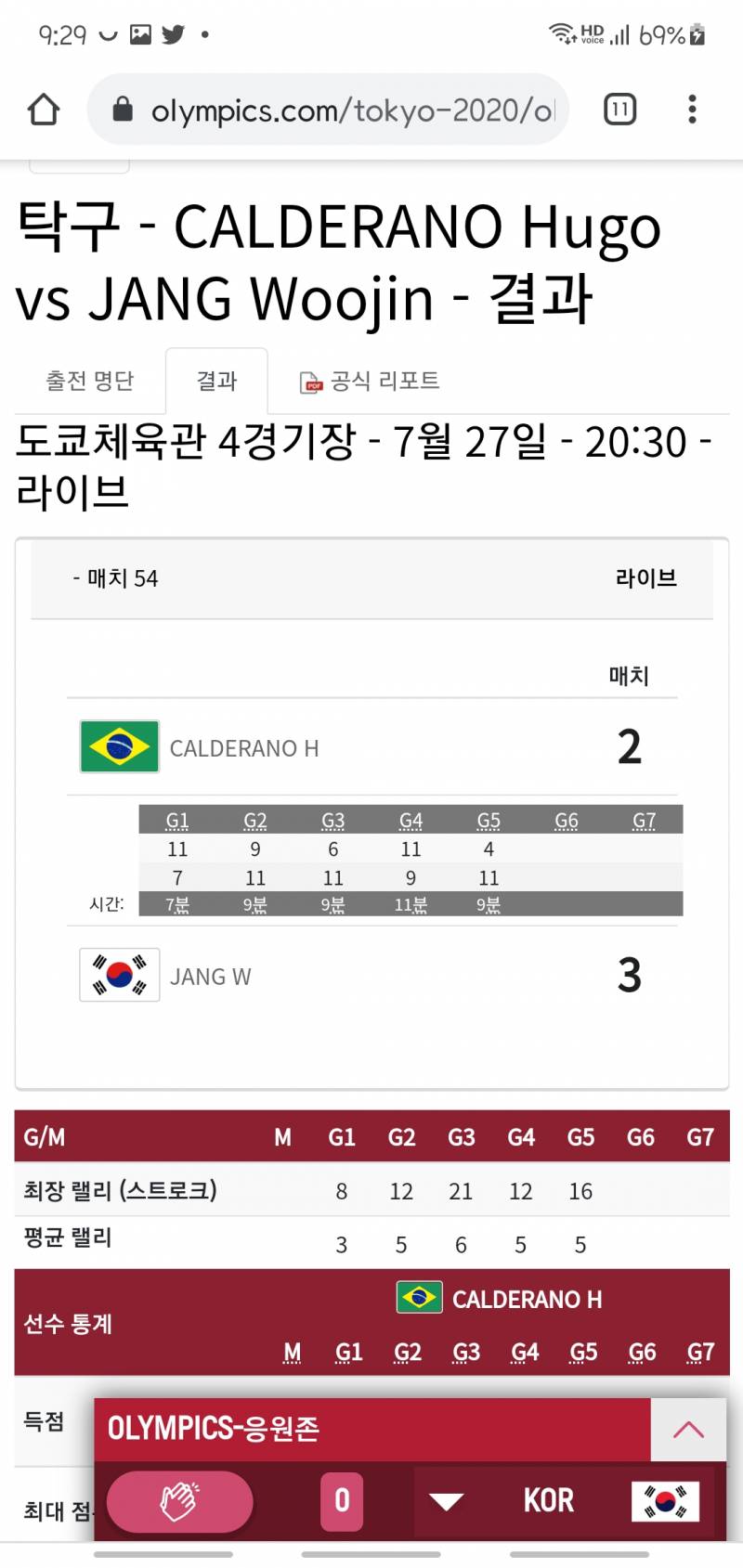This screenshot has height=1568, width=743.
Task: Tap the Brazil flag beside CALDERANO H
Action: click(119, 745)
